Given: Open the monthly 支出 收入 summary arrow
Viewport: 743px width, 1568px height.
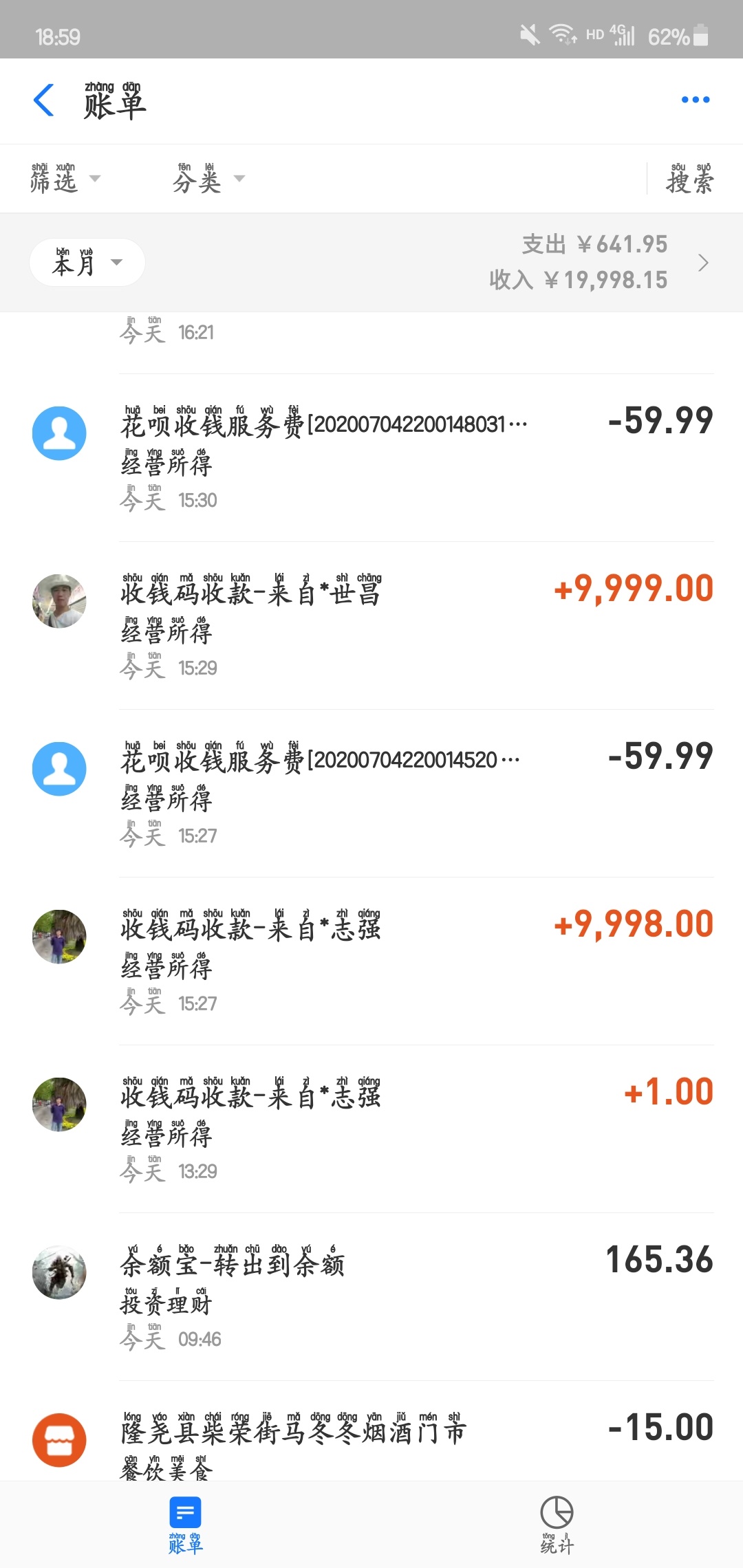Looking at the screenshot, I should 702,263.
